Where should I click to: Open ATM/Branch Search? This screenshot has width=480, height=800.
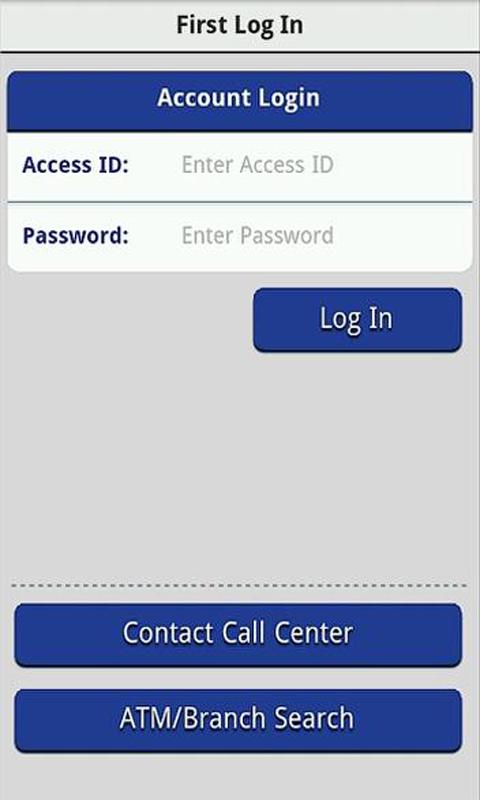[x=238, y=720]
